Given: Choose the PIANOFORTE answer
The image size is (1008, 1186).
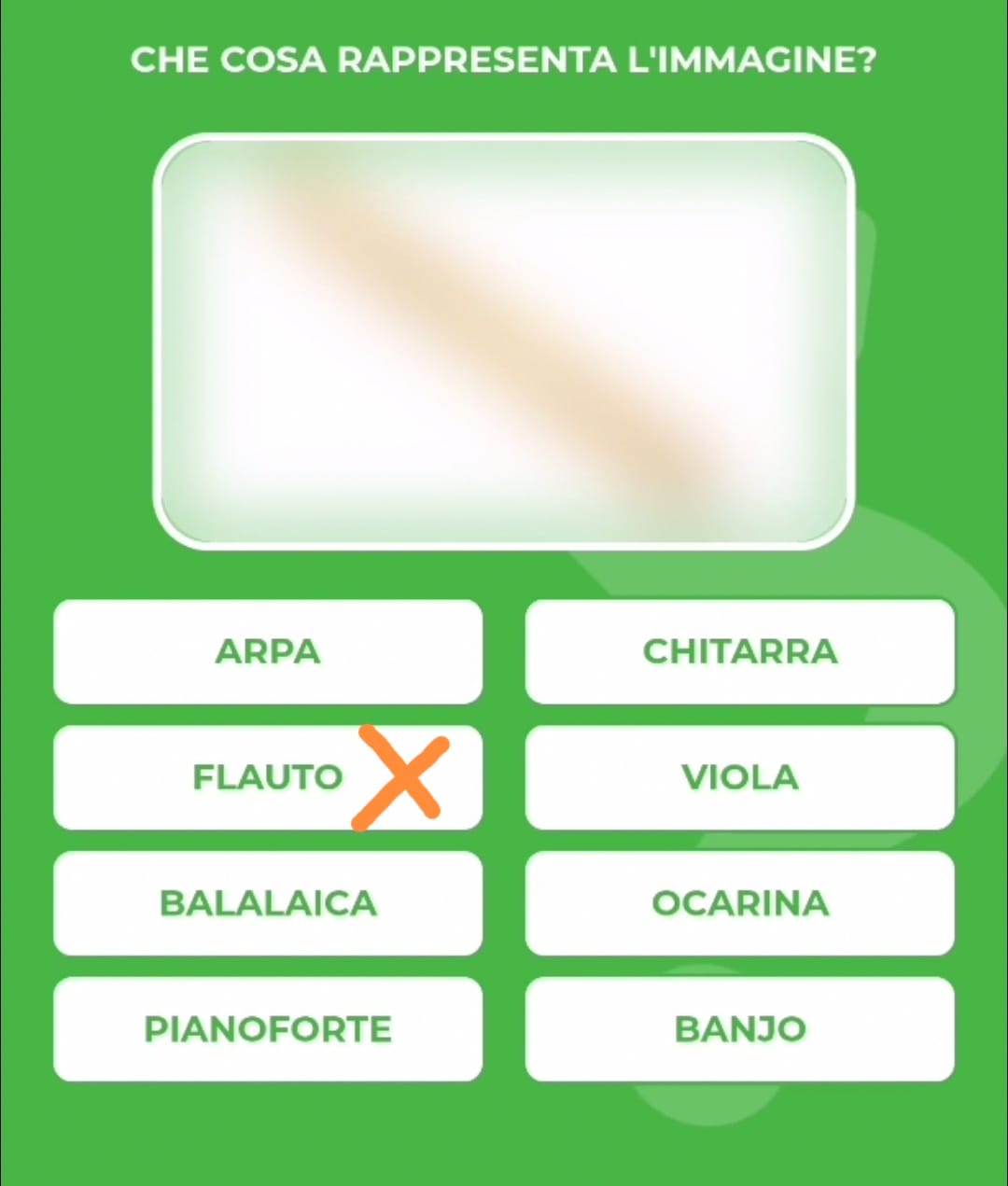Looking at the screenshot, I should click(268, 1029).
